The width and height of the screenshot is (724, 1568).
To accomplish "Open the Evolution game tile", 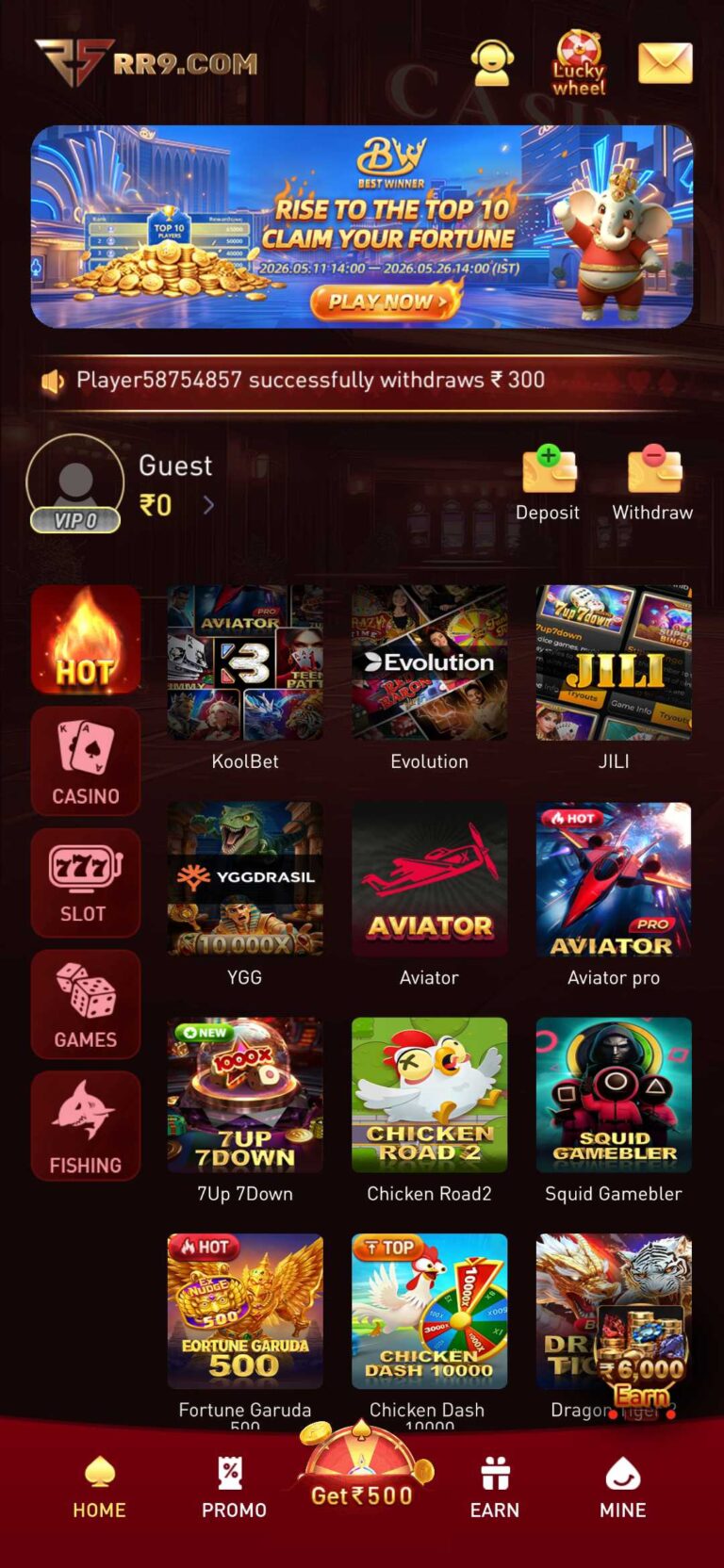I will click(430, 679).
